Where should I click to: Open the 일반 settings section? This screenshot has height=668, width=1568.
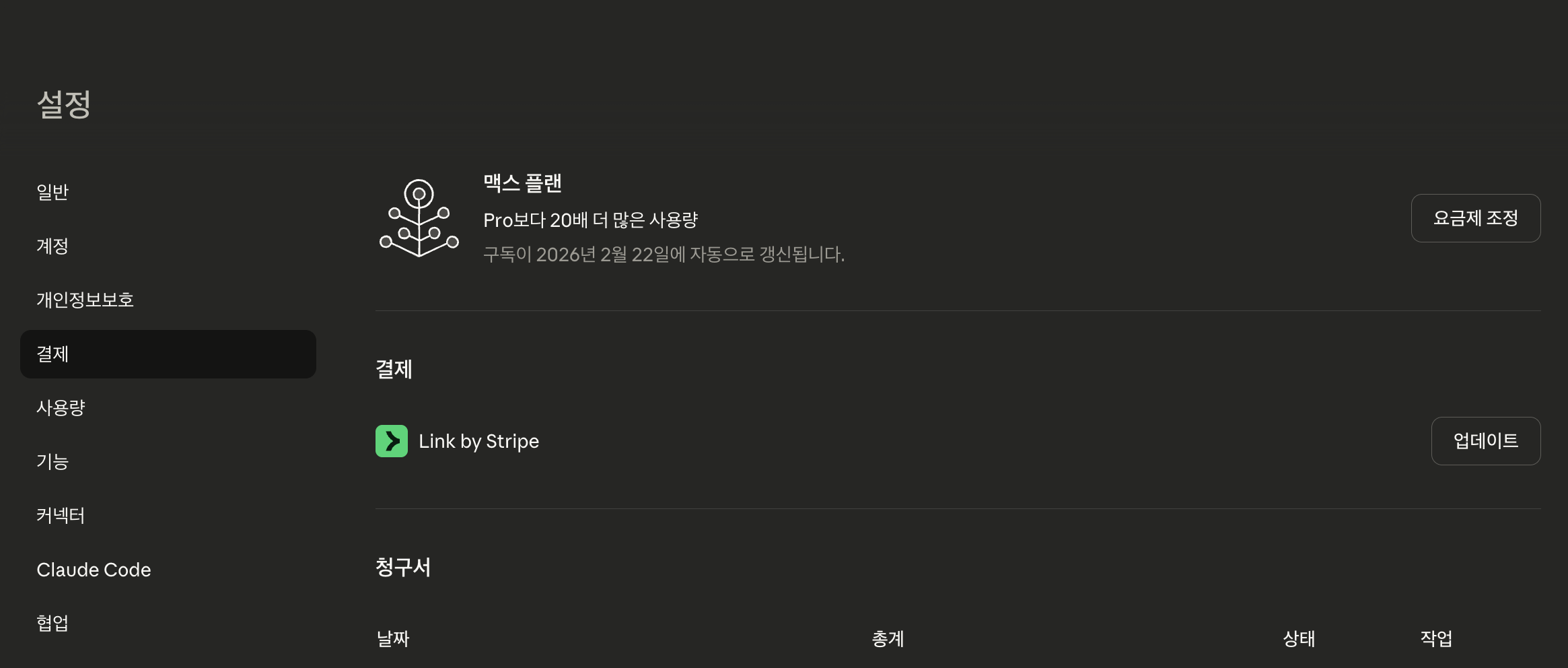pyautogui.click(x=52, y=193)
